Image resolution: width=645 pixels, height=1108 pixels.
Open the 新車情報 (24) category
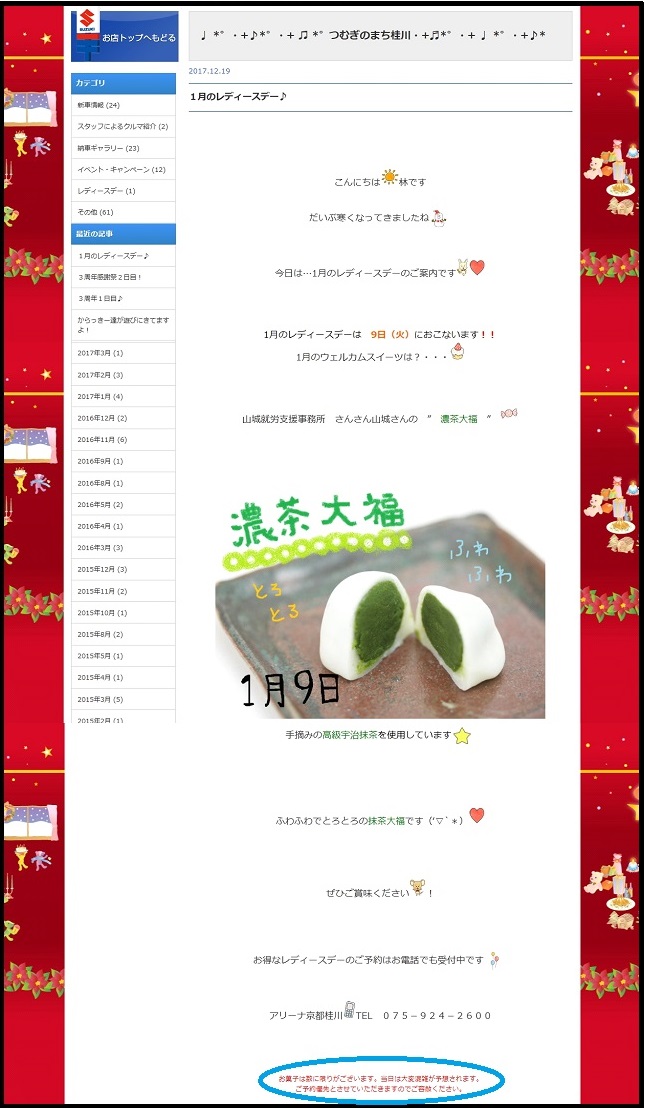click(98, 105)
